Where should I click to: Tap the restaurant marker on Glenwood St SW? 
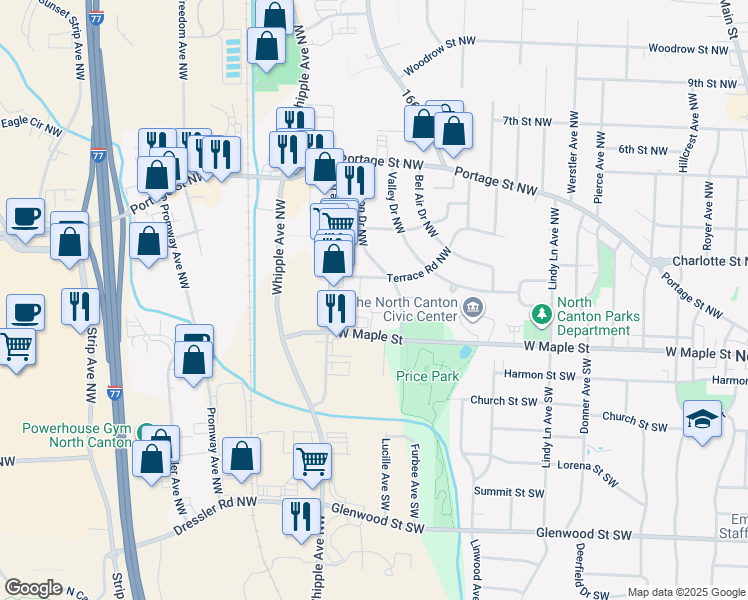[x=301, y=515]
